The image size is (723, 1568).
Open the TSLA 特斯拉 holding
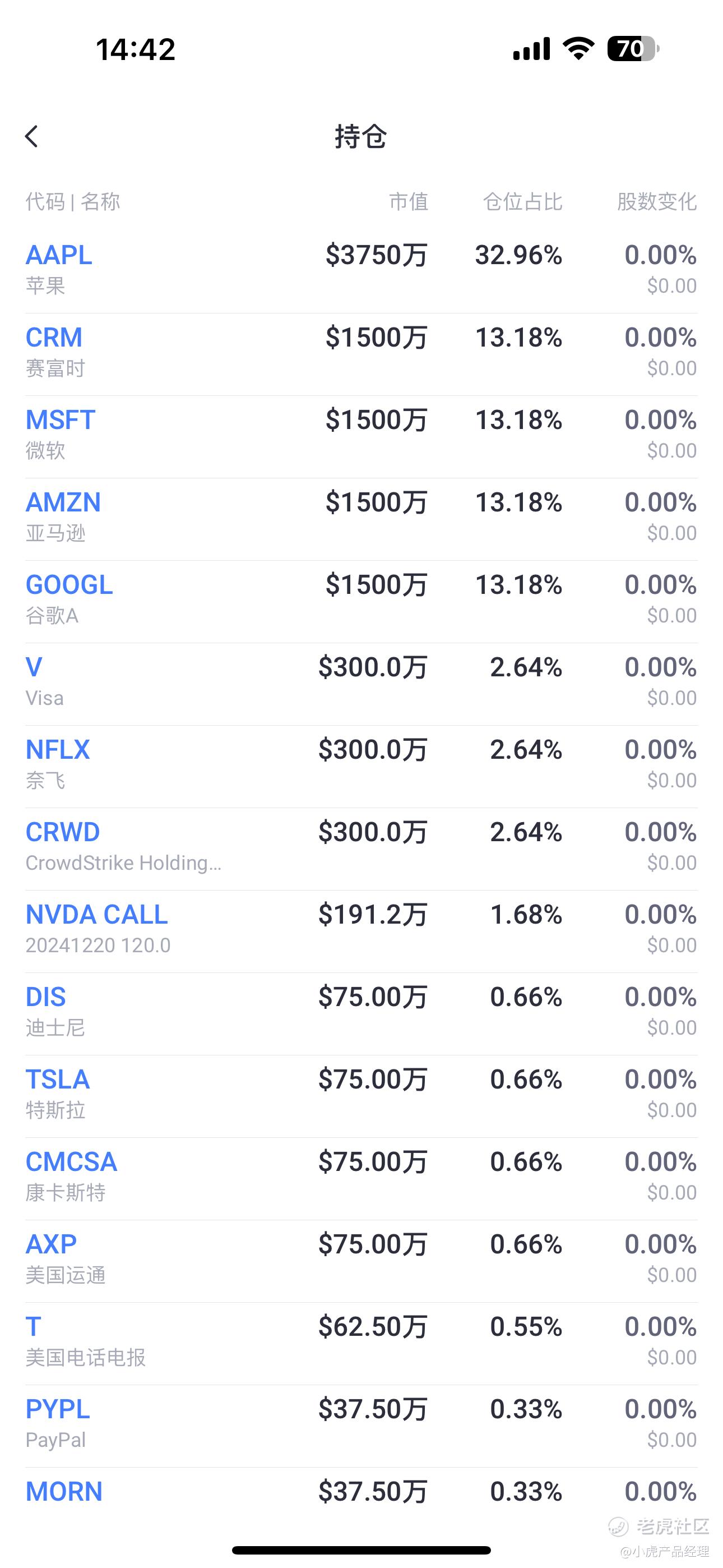361,1096
